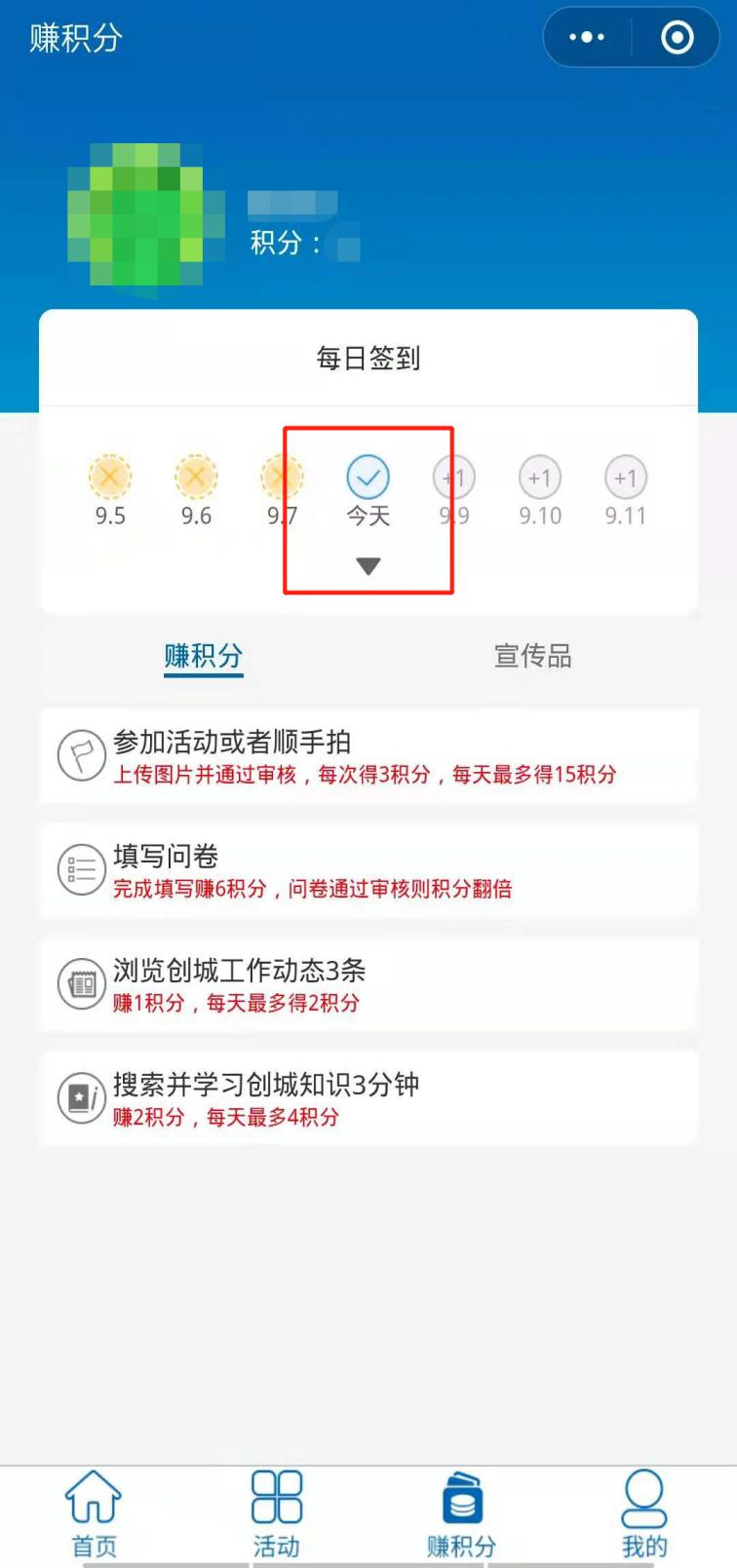The width and height of the screenshot is (737, 1568).
Task: Open the 填写问卷 task
Action: pos(368,870)
